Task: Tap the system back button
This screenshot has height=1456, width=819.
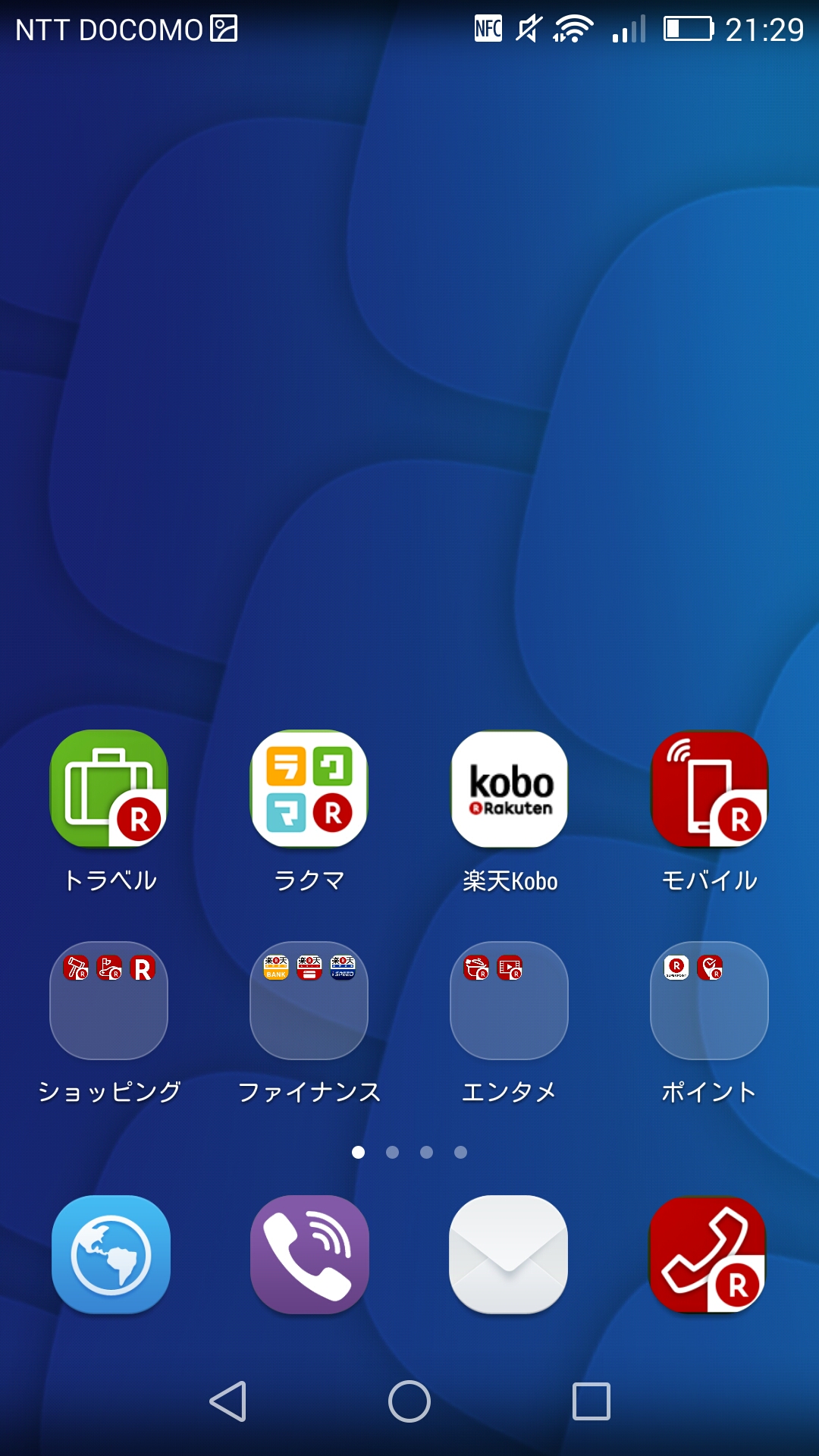Action: tap(227, 1401)
